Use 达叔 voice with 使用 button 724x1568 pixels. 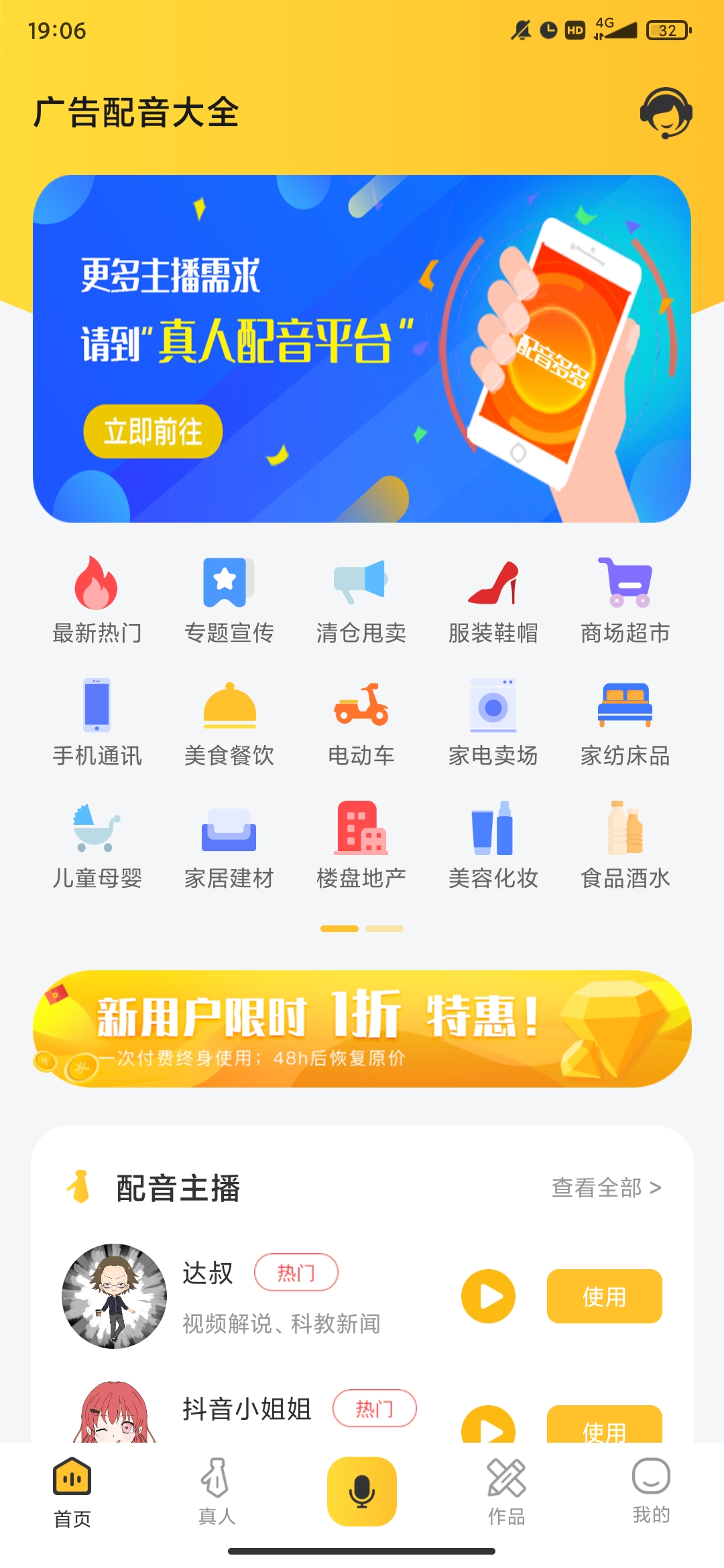(x=604, y=1296)
